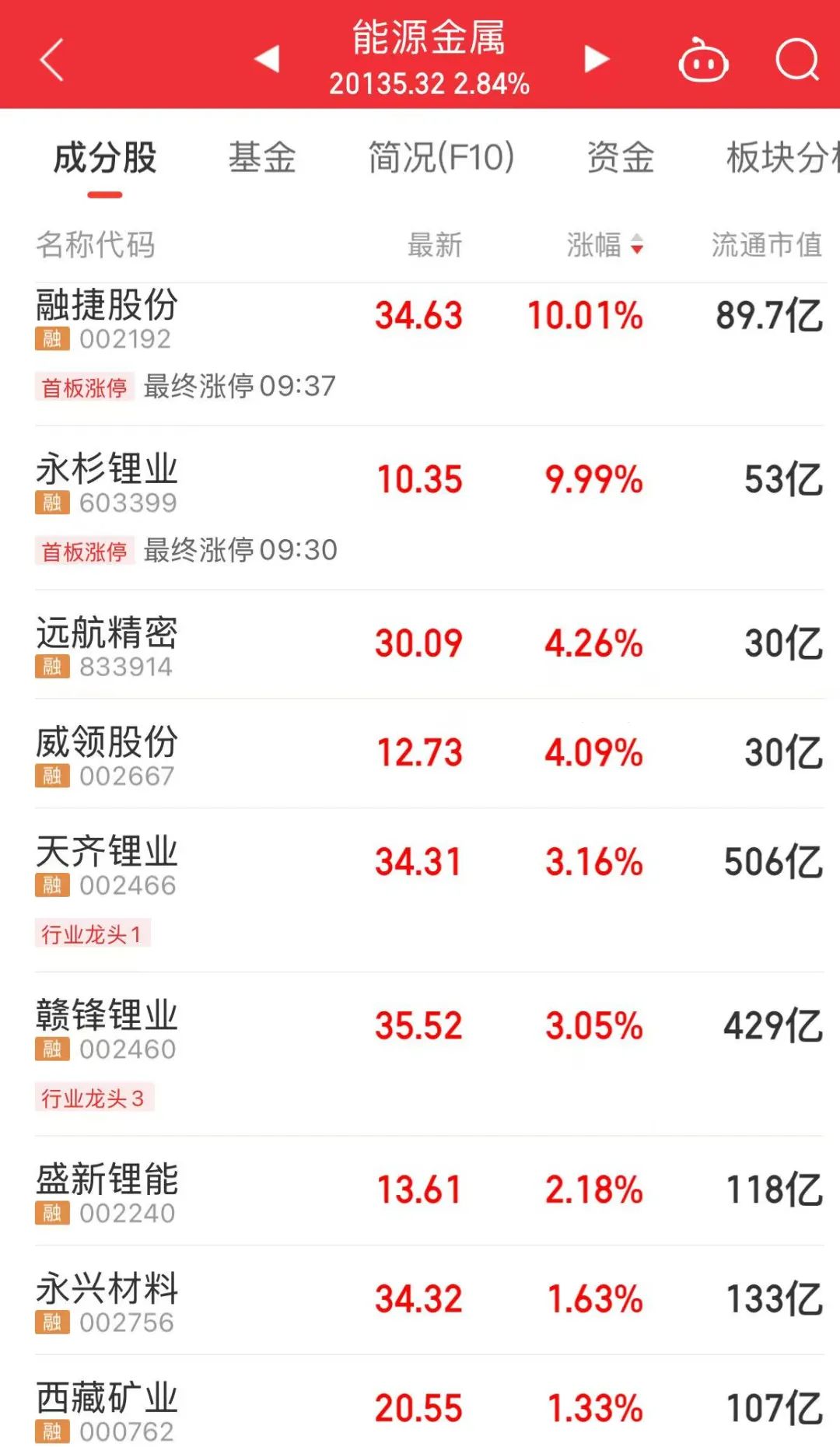This screenshot has height=1447, width=840.
Task: Open search from the magnifier icon
Action: [797, 59]
